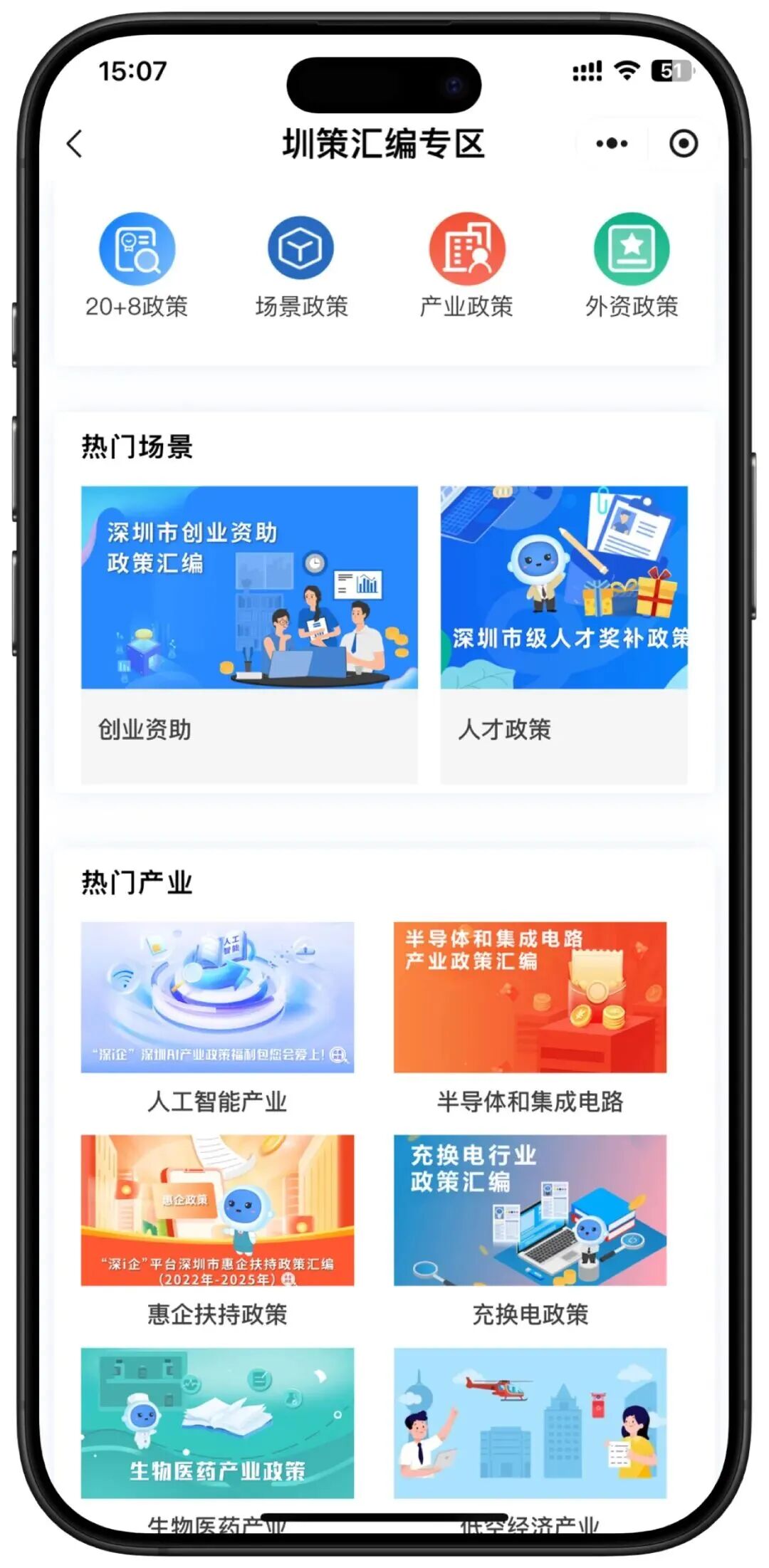Close the mini program with the circle icon

click(x=683, y=144)
